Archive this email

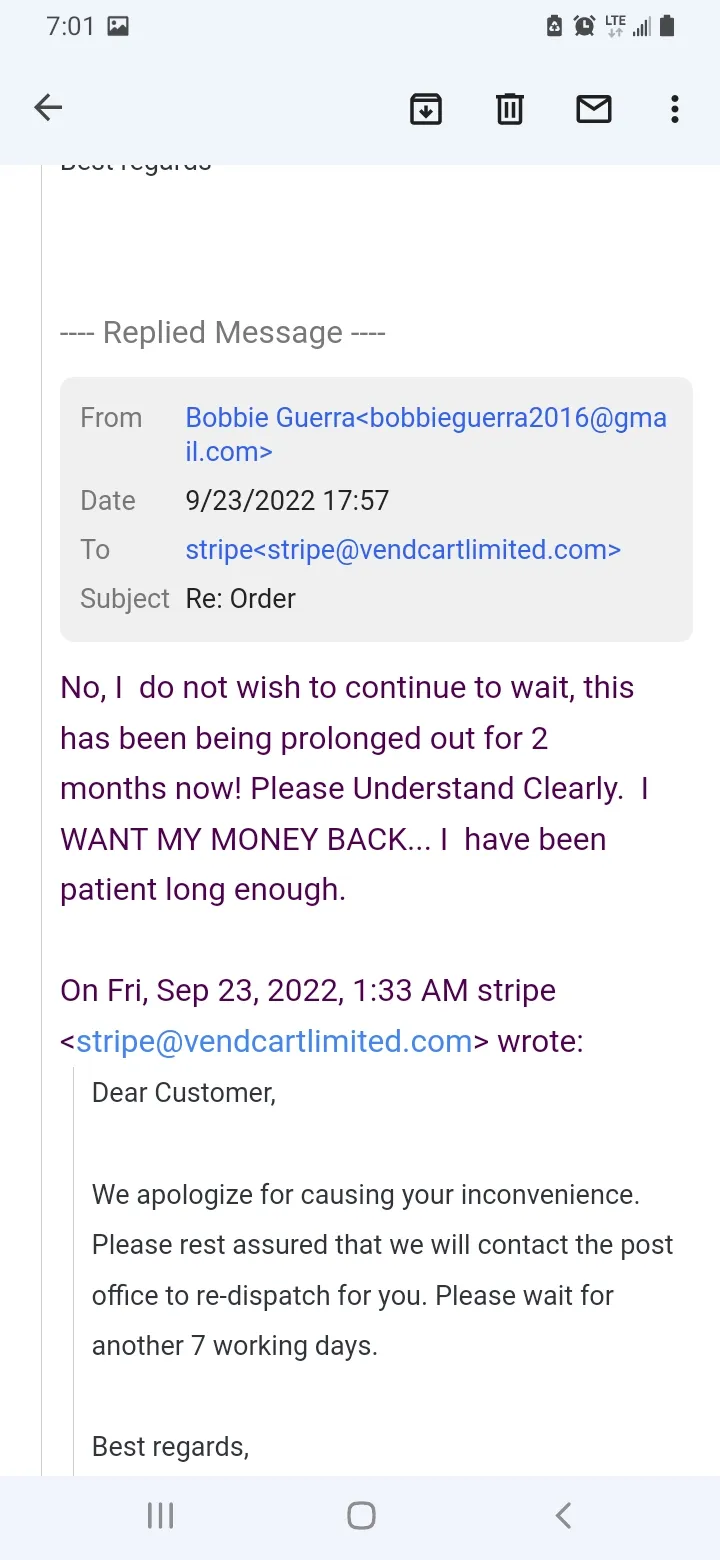[x=426, y=108]
